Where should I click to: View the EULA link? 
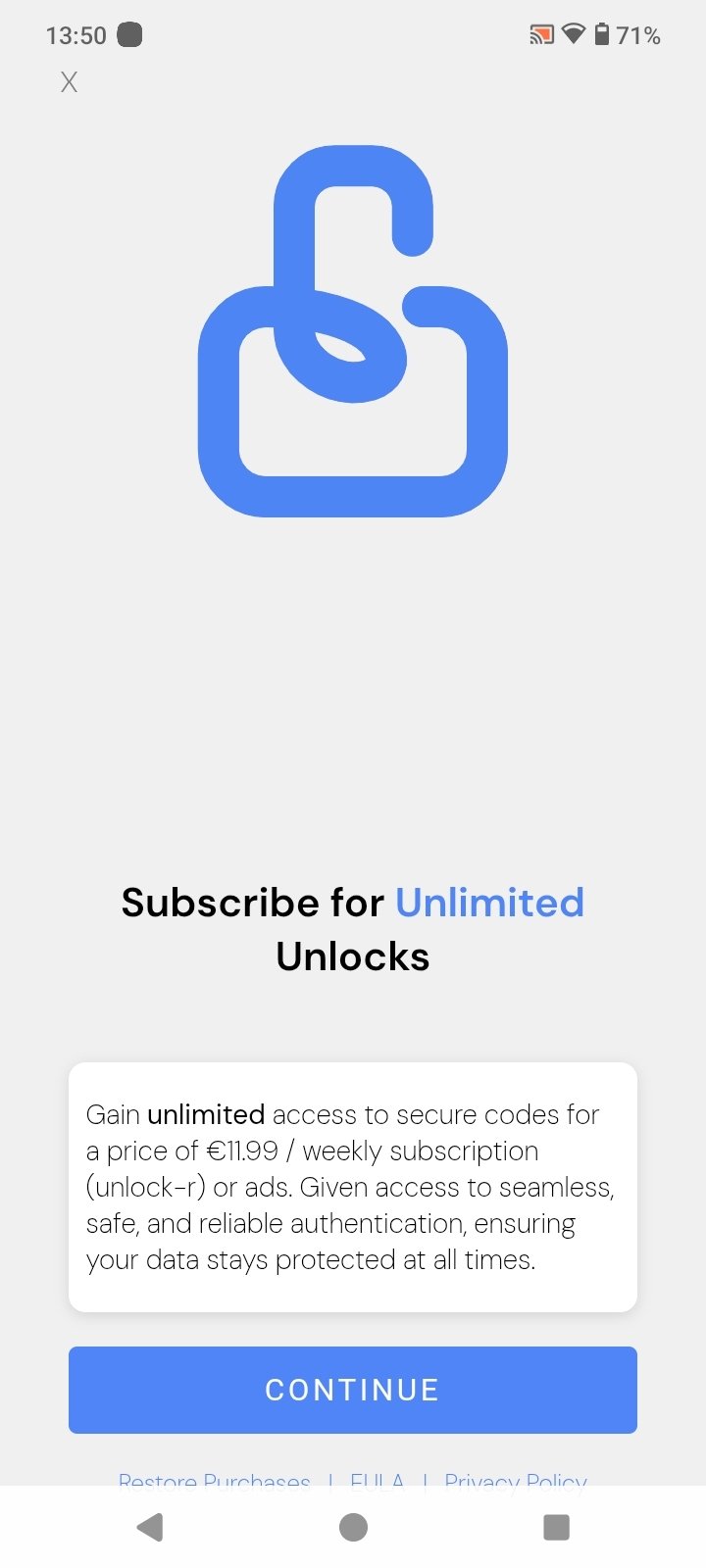pyautogui.click(x=378, y=1479)
